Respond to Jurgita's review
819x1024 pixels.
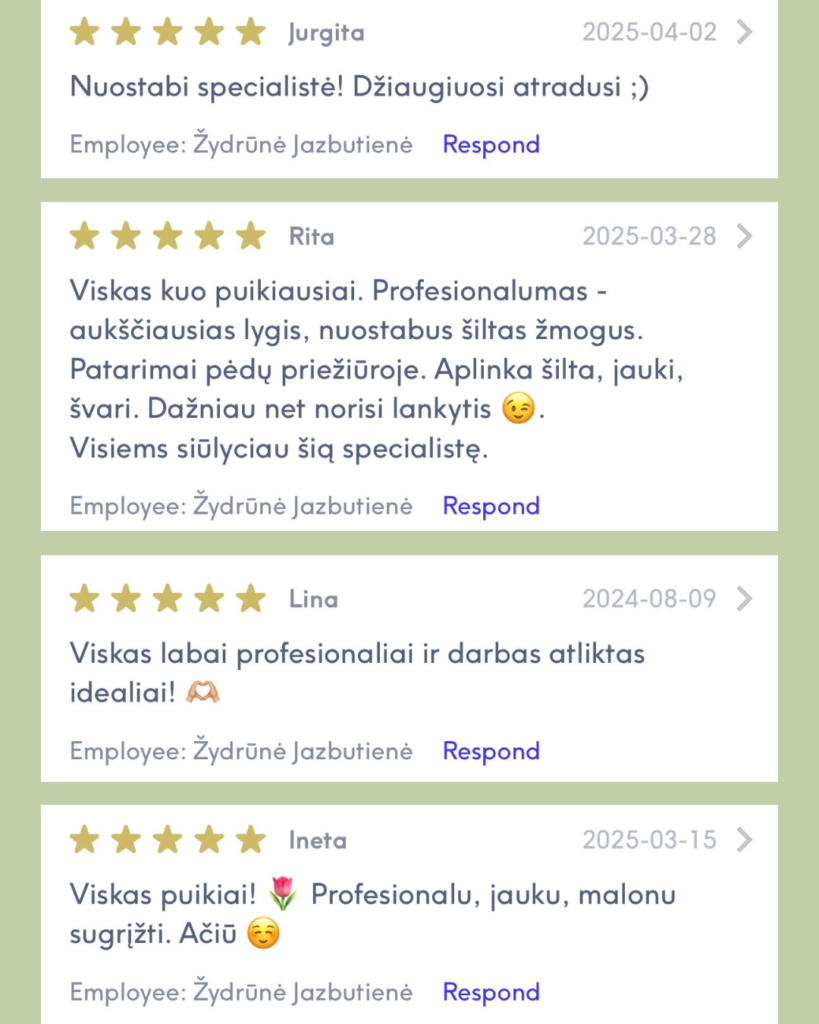click(491, 144)
